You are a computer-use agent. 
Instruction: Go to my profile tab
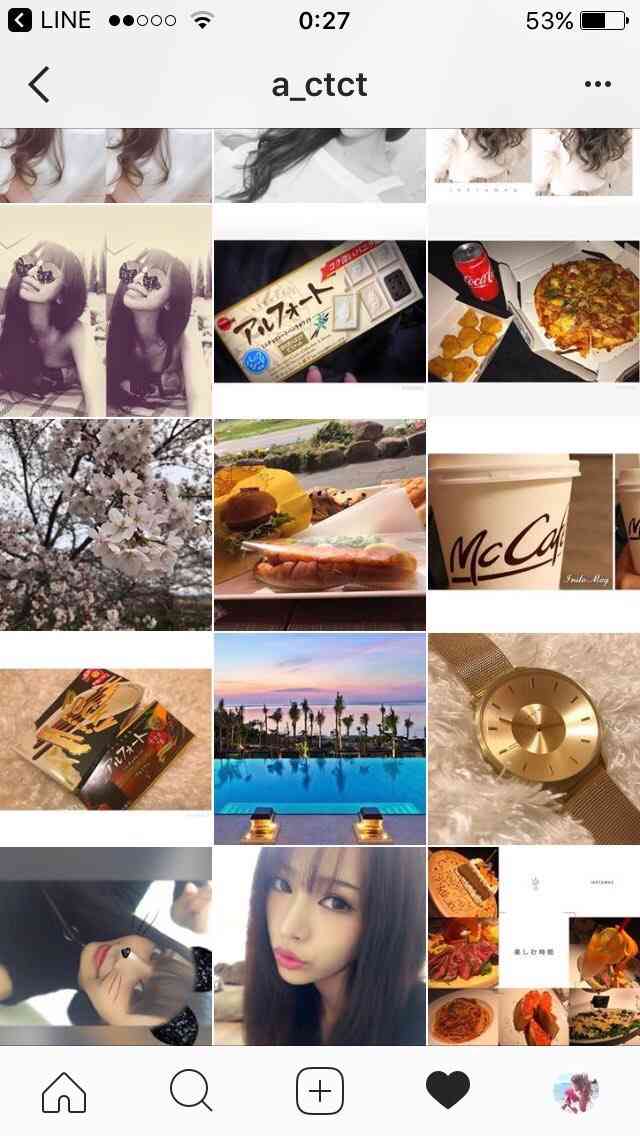point(575,1090)
